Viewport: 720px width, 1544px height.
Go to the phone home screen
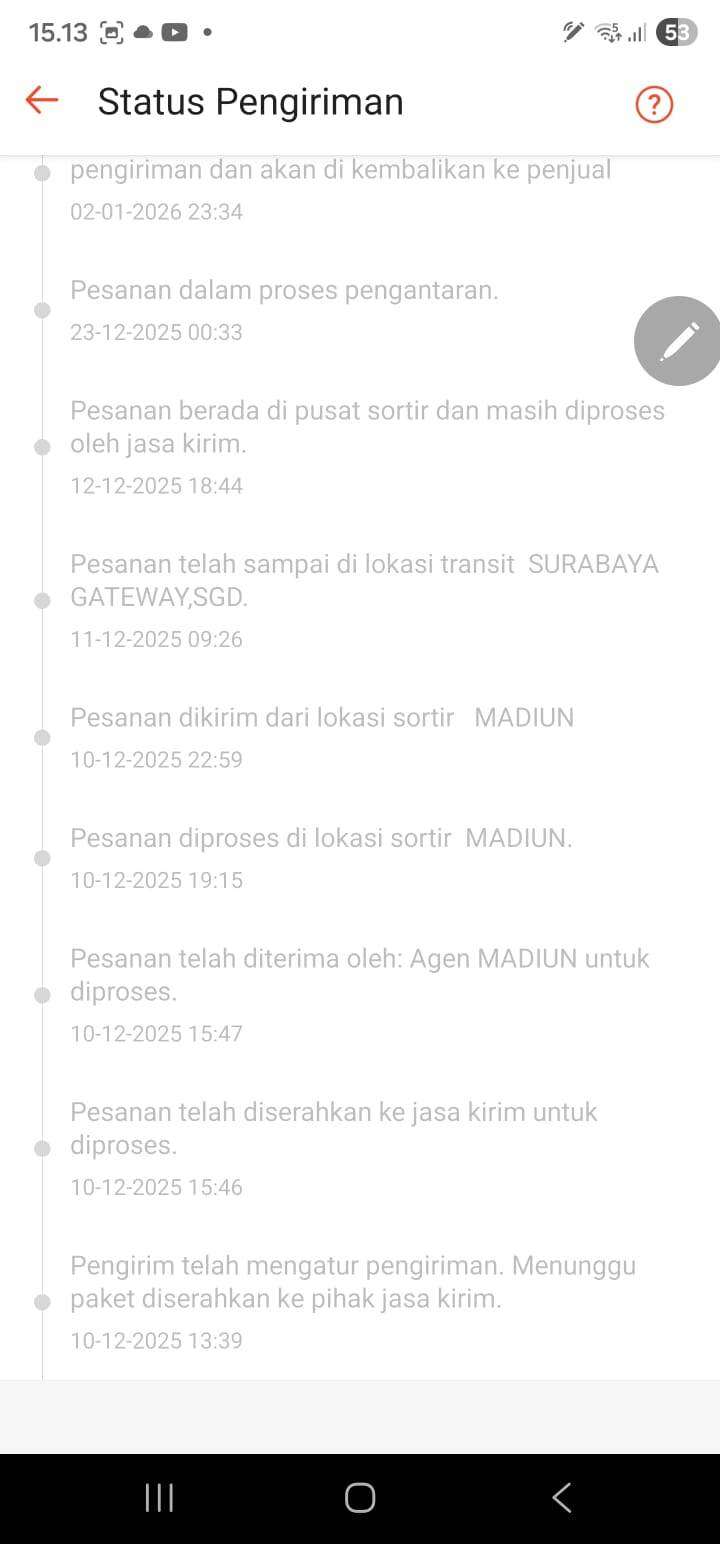(360, 1497)
